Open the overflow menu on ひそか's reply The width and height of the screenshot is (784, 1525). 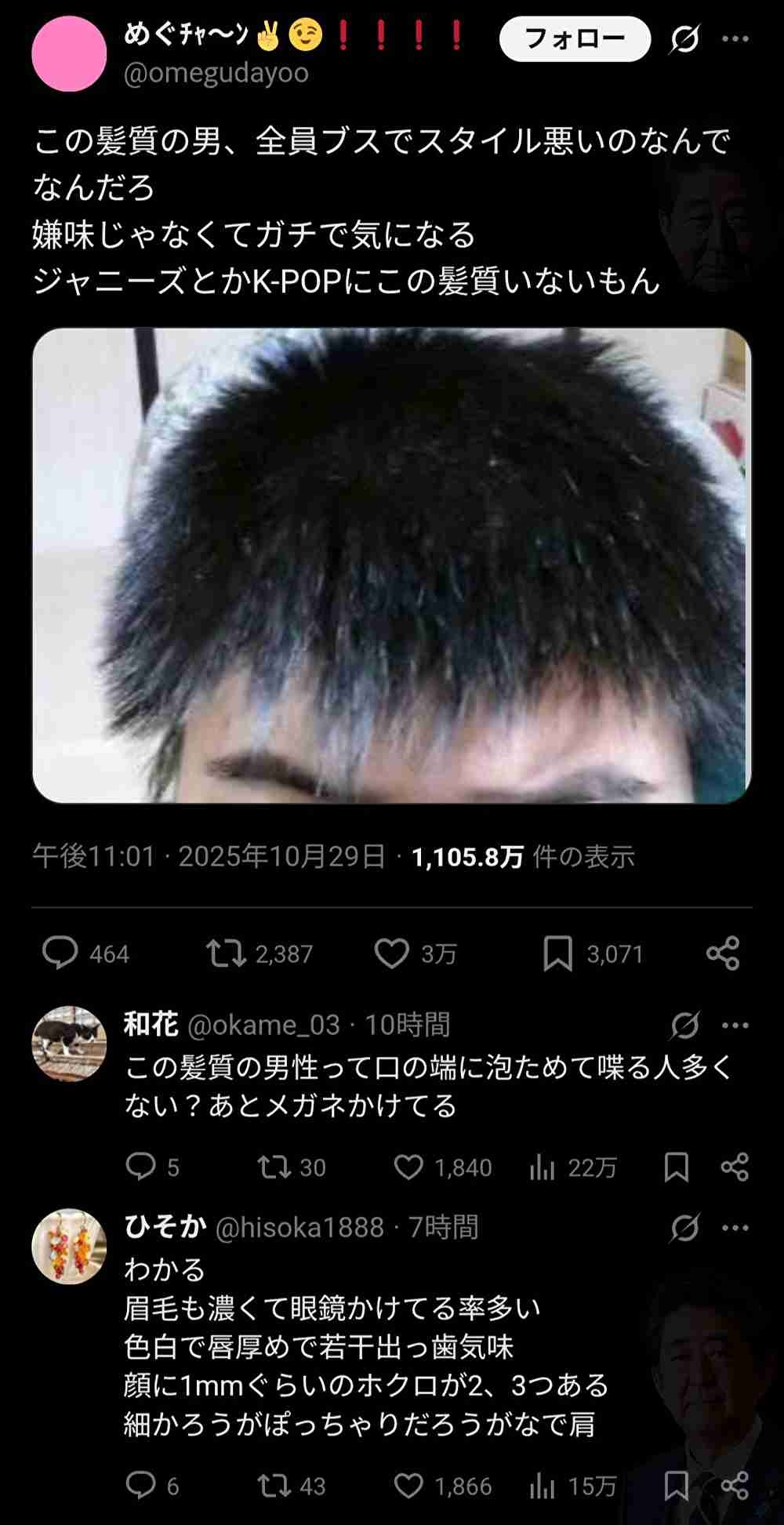(x=735, y=1228)
